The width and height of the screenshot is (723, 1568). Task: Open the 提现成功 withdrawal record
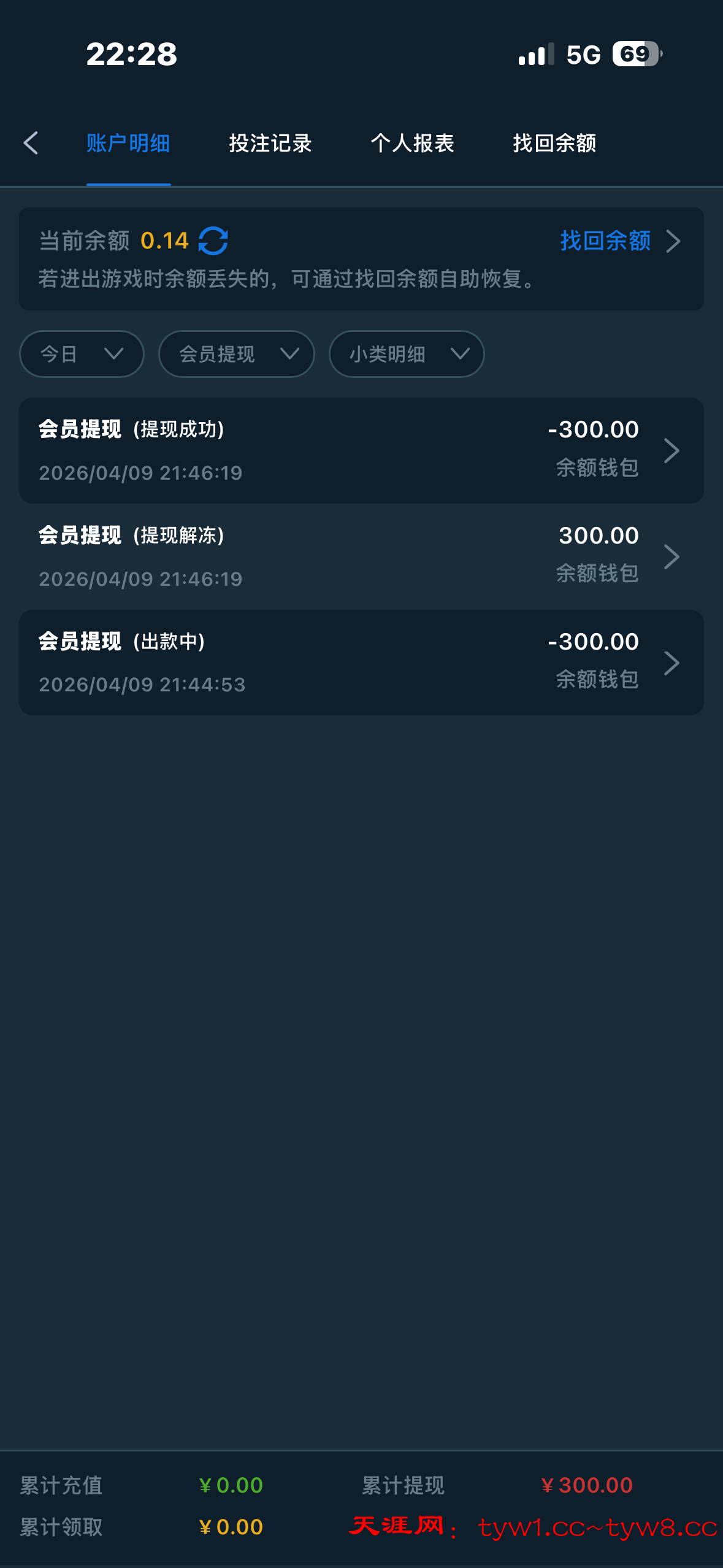click(x=361, y=450)
